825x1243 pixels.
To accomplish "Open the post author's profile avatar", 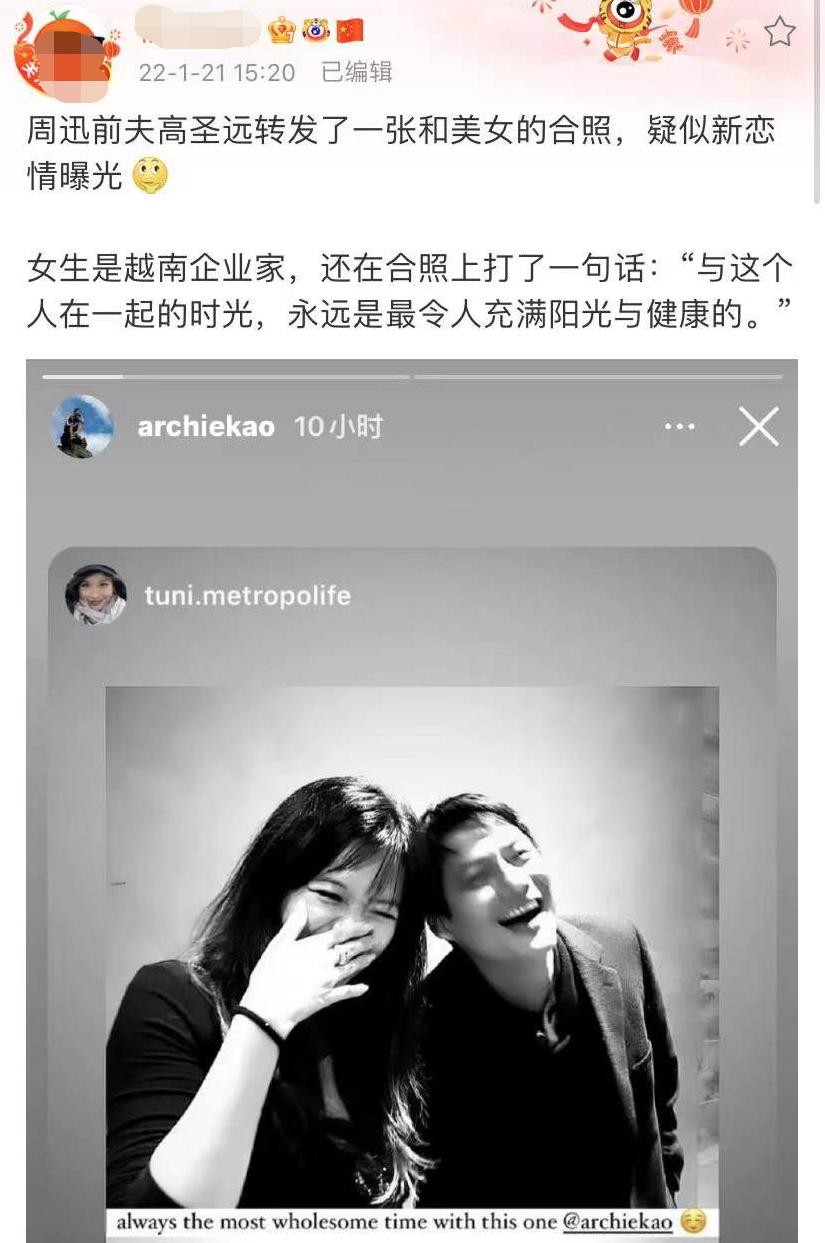I will point(62,50).
